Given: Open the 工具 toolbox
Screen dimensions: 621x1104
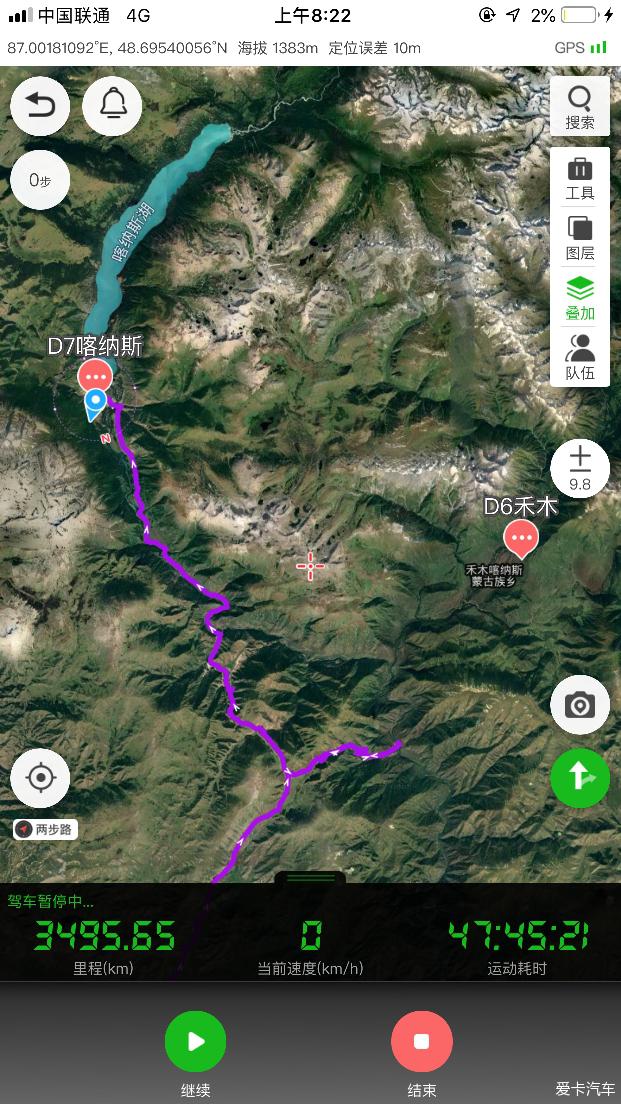Looking at the screenshot, I should [580, 179].
